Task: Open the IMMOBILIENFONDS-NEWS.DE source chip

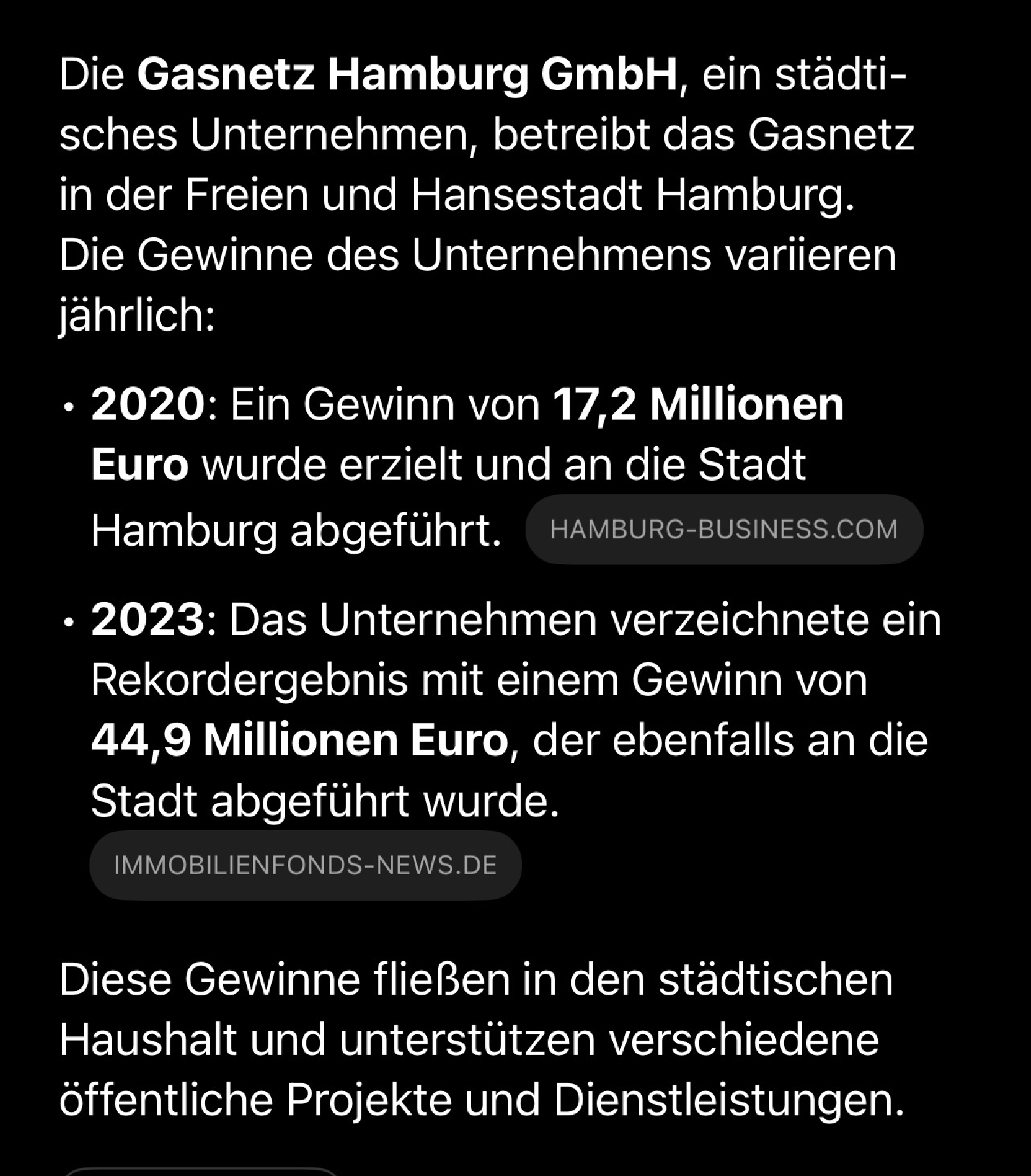Action: pos(305,865)
